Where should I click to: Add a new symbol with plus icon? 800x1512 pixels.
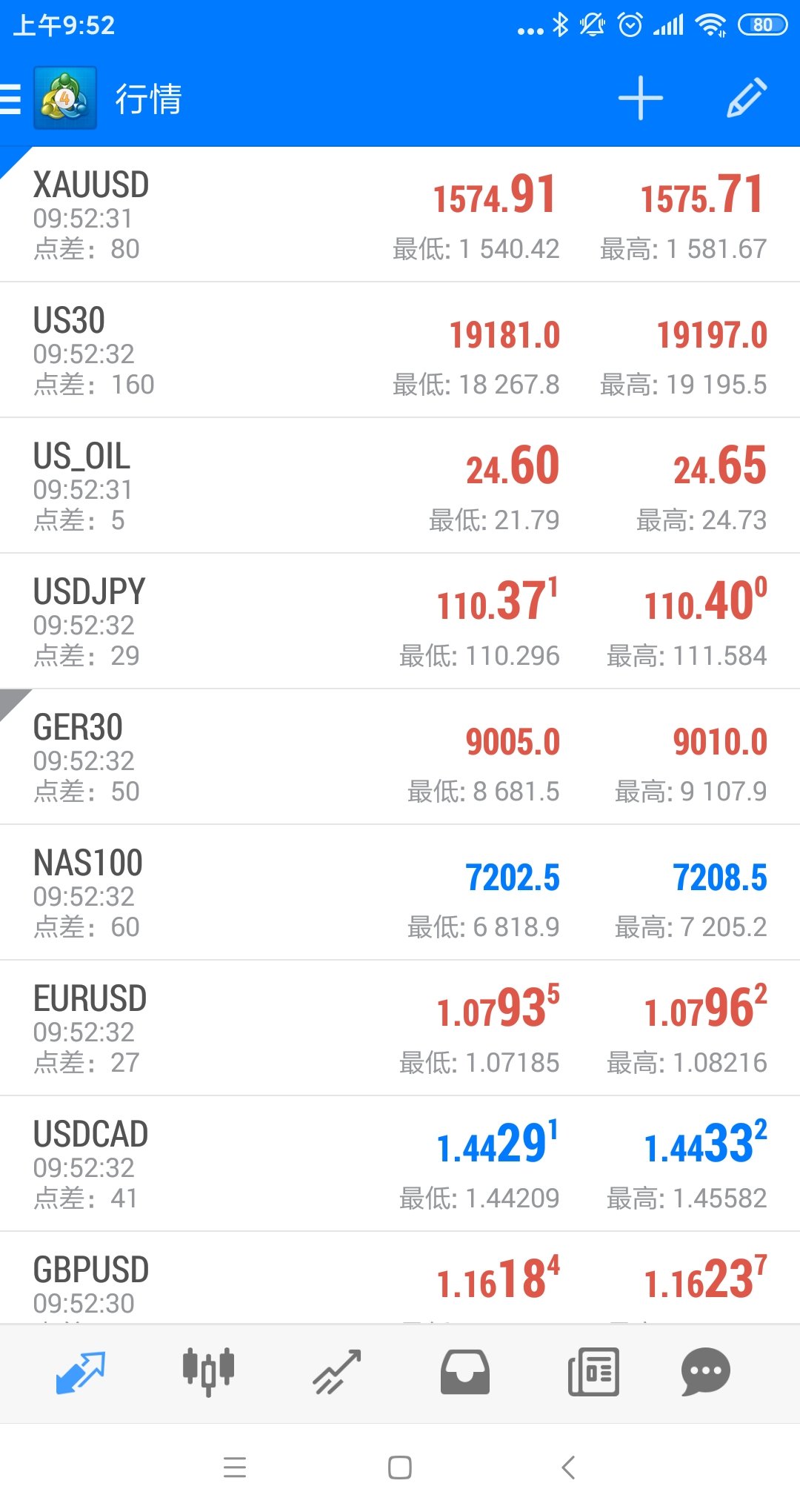pyautogui.click(x=640, y=99)
